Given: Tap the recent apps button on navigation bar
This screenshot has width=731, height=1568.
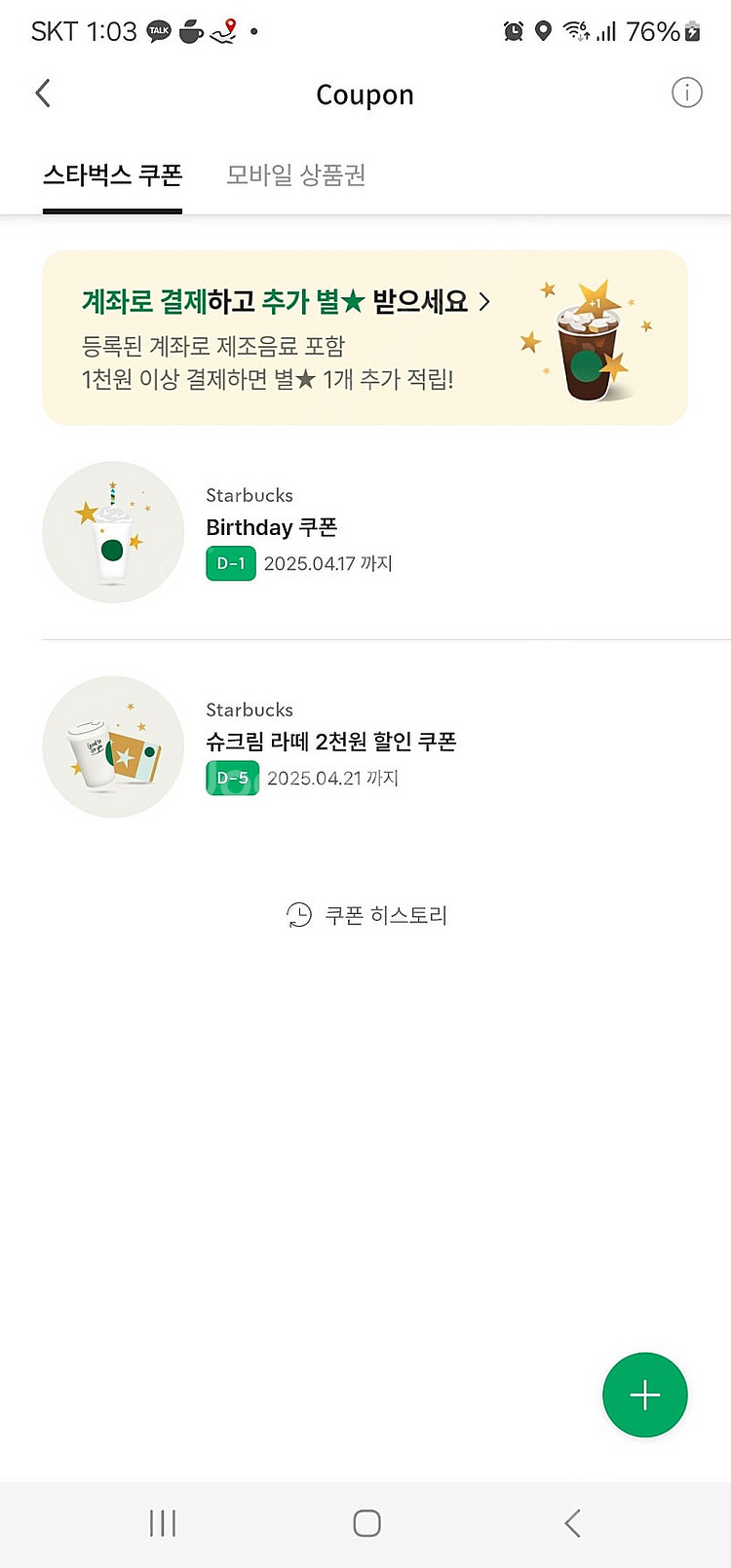Looking at the screenshot, I should coord(162,1522).
